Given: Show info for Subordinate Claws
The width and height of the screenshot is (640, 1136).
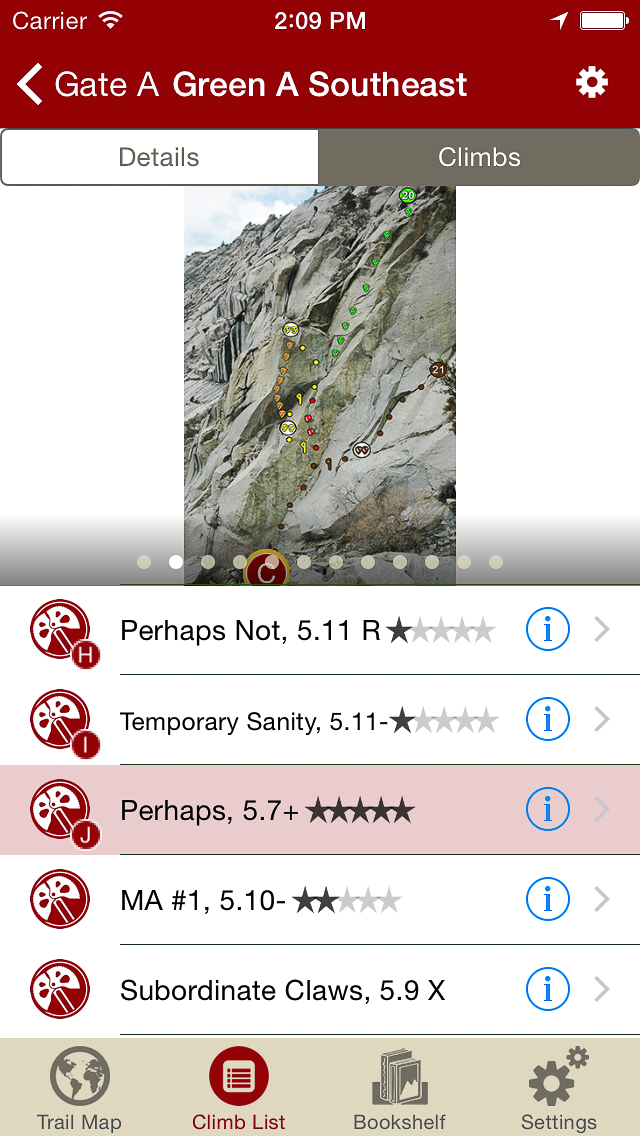Looking at the screenshot, I should 547,990.
